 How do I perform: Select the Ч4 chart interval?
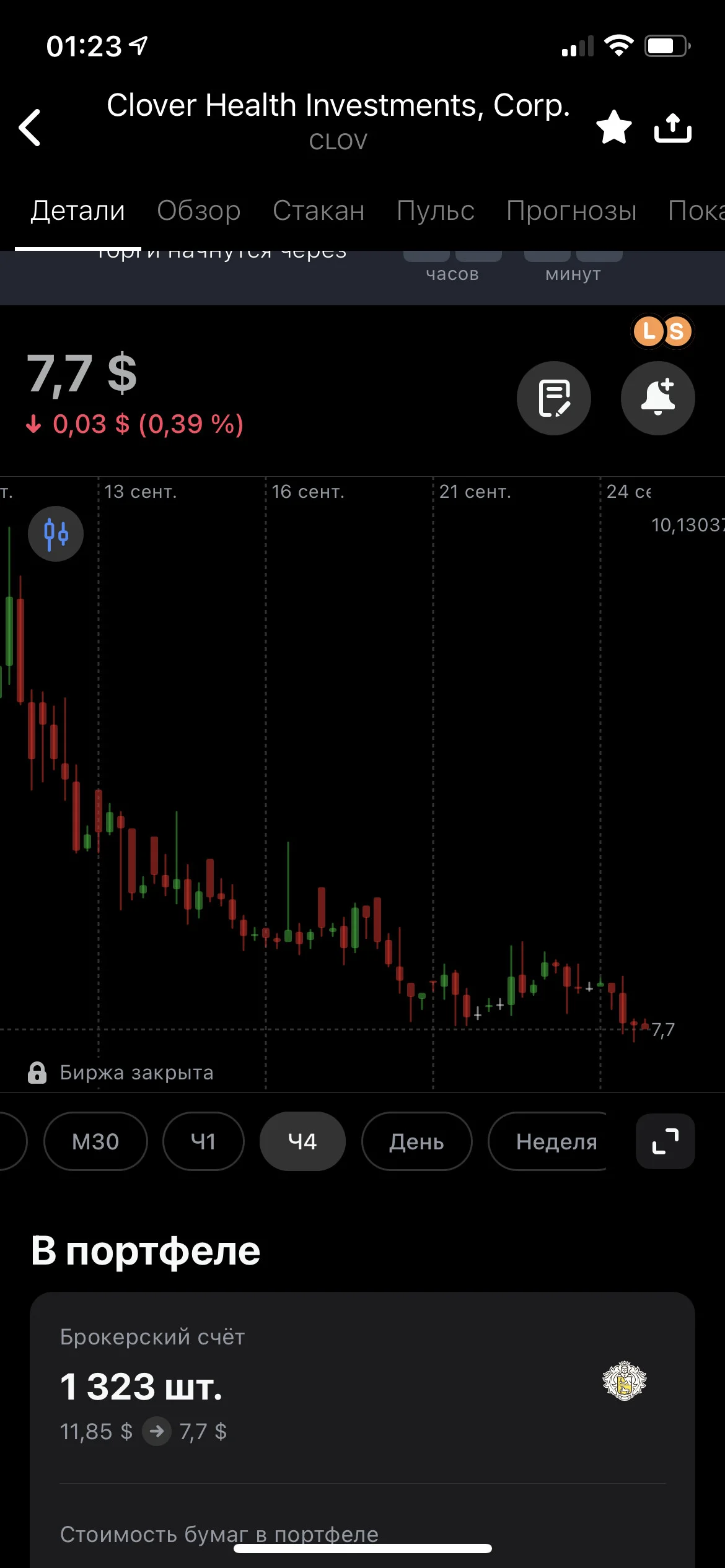302,1141
